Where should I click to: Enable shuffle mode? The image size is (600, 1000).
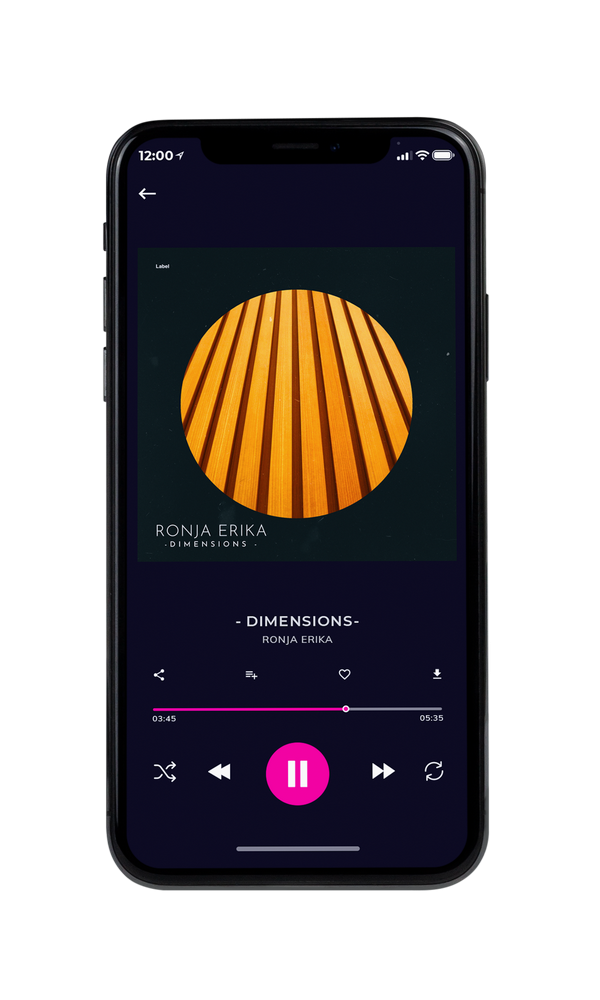coord(165,772)
